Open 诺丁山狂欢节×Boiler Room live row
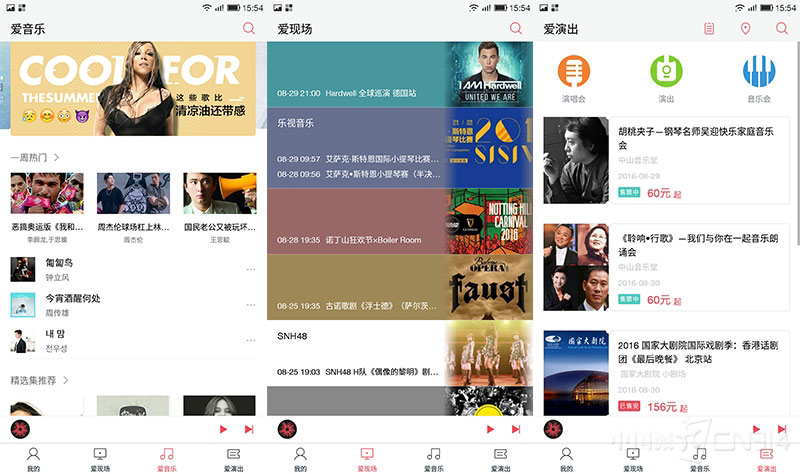The width and height of the screenshot is (800, 474). click(x=399, y=221)
